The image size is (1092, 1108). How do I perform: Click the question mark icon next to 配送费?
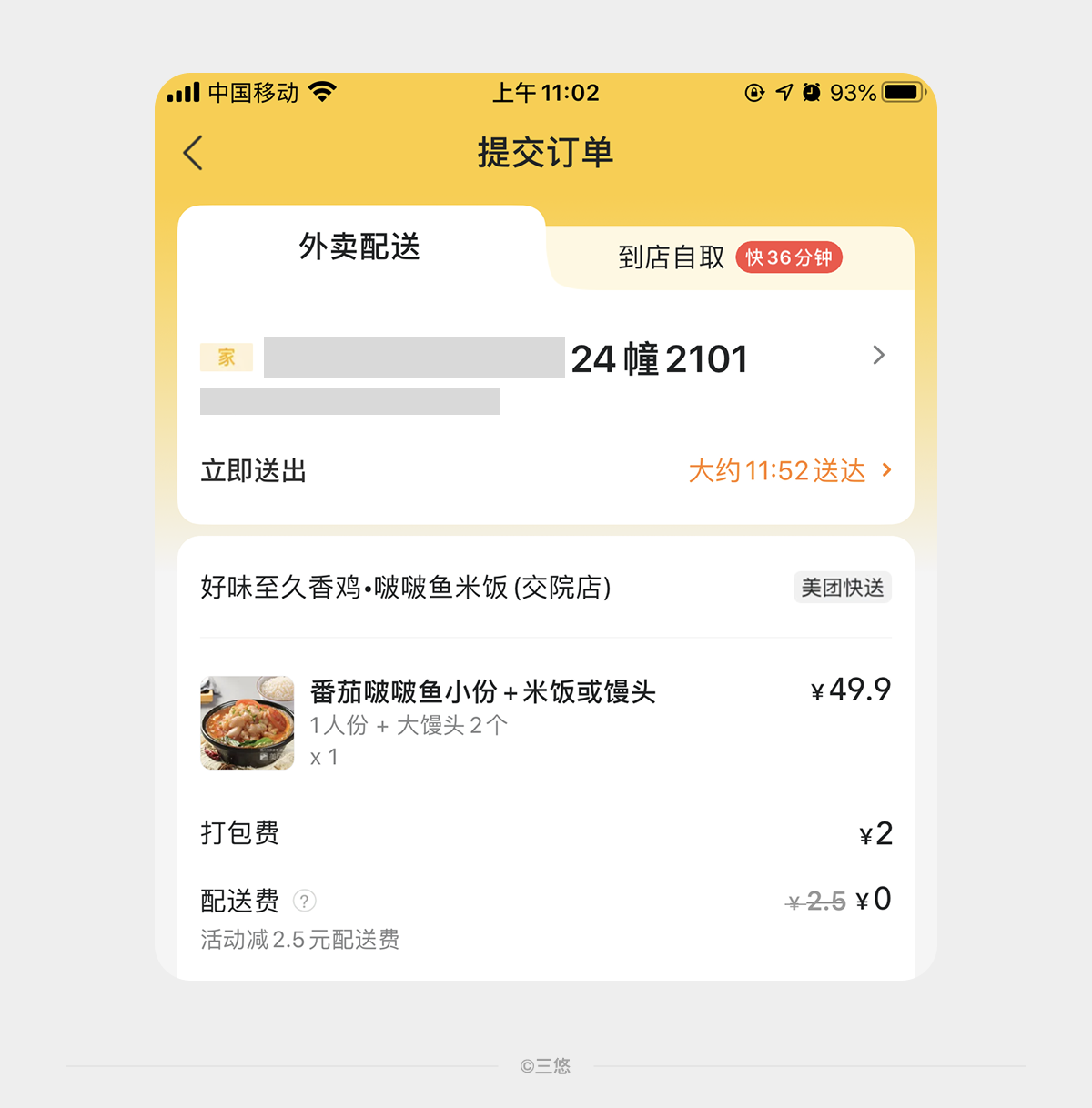click(305, 901)
